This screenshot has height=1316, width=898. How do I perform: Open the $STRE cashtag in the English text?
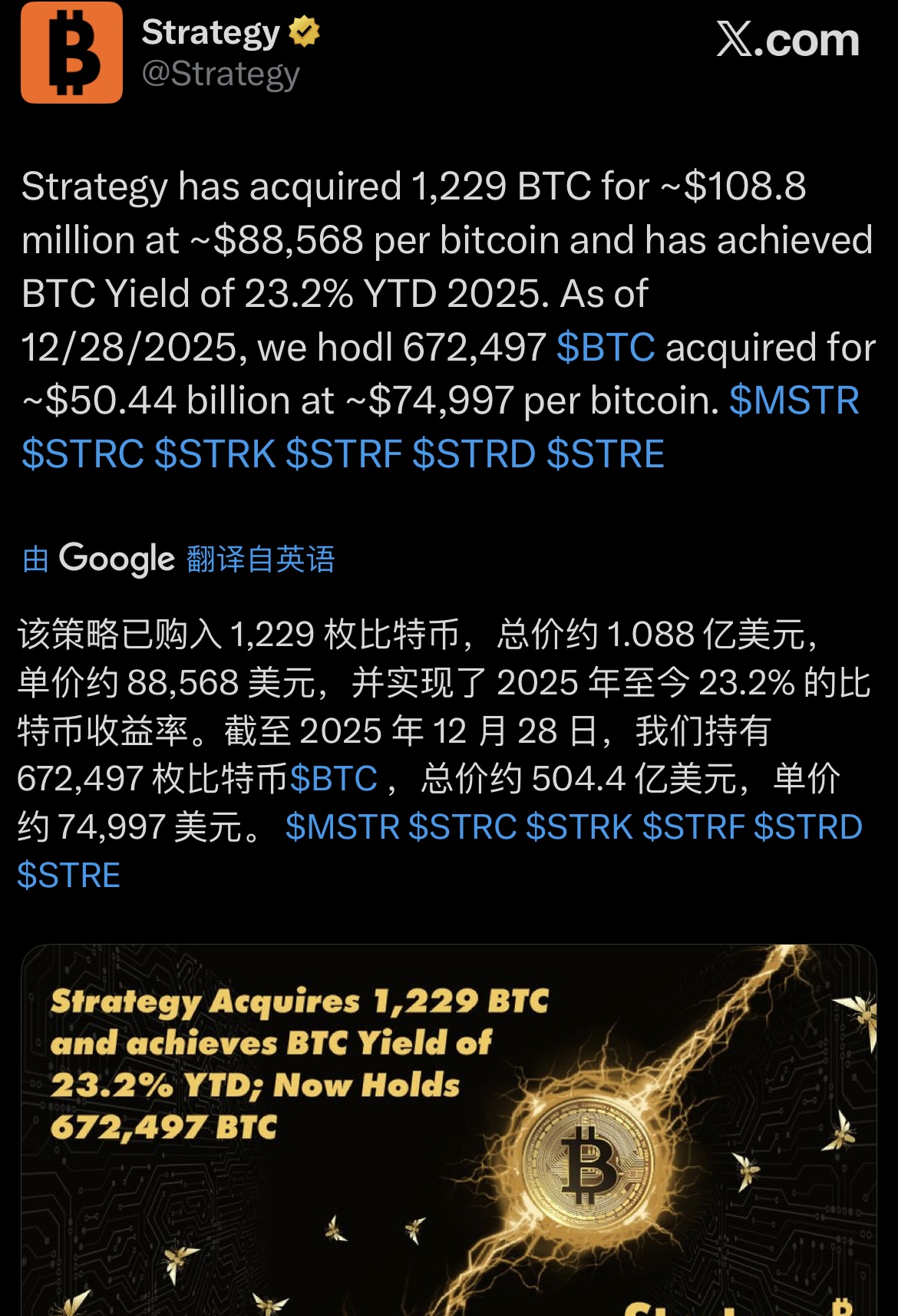click(606, 454)
